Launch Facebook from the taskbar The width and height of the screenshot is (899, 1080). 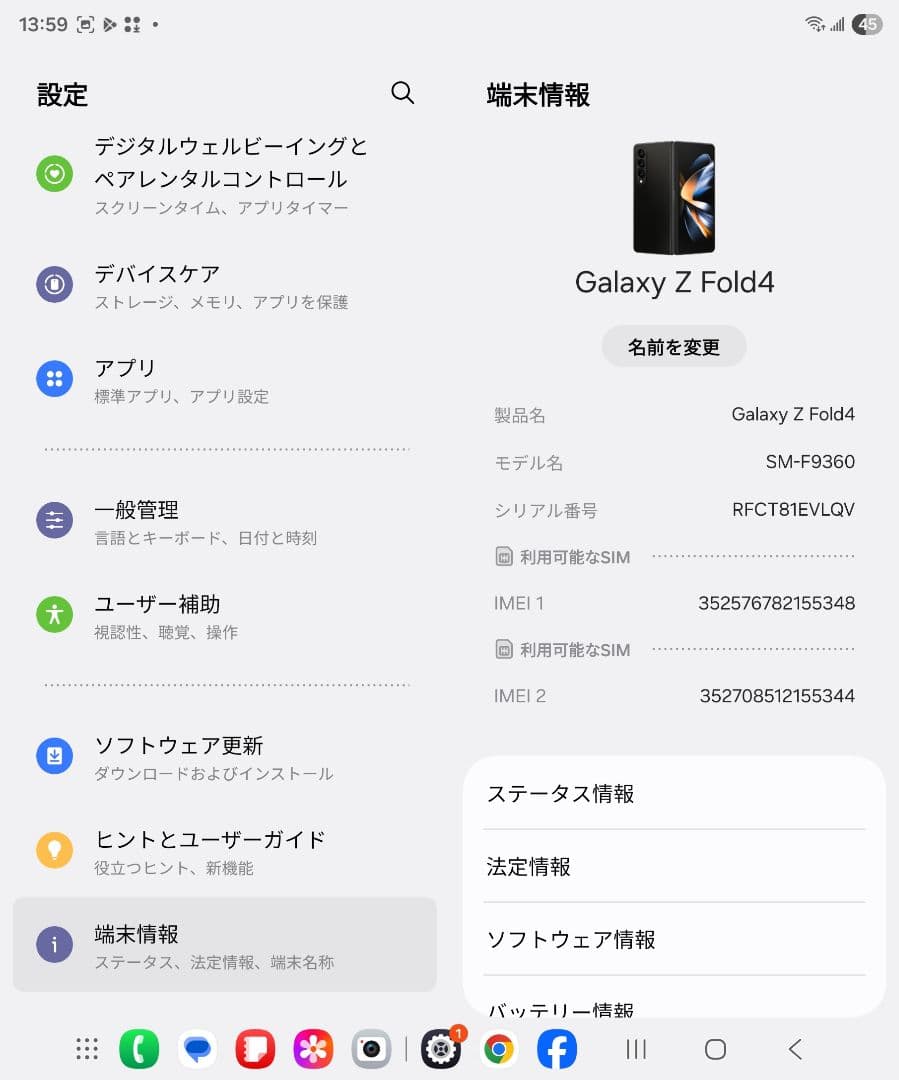tap(557, 1049)
